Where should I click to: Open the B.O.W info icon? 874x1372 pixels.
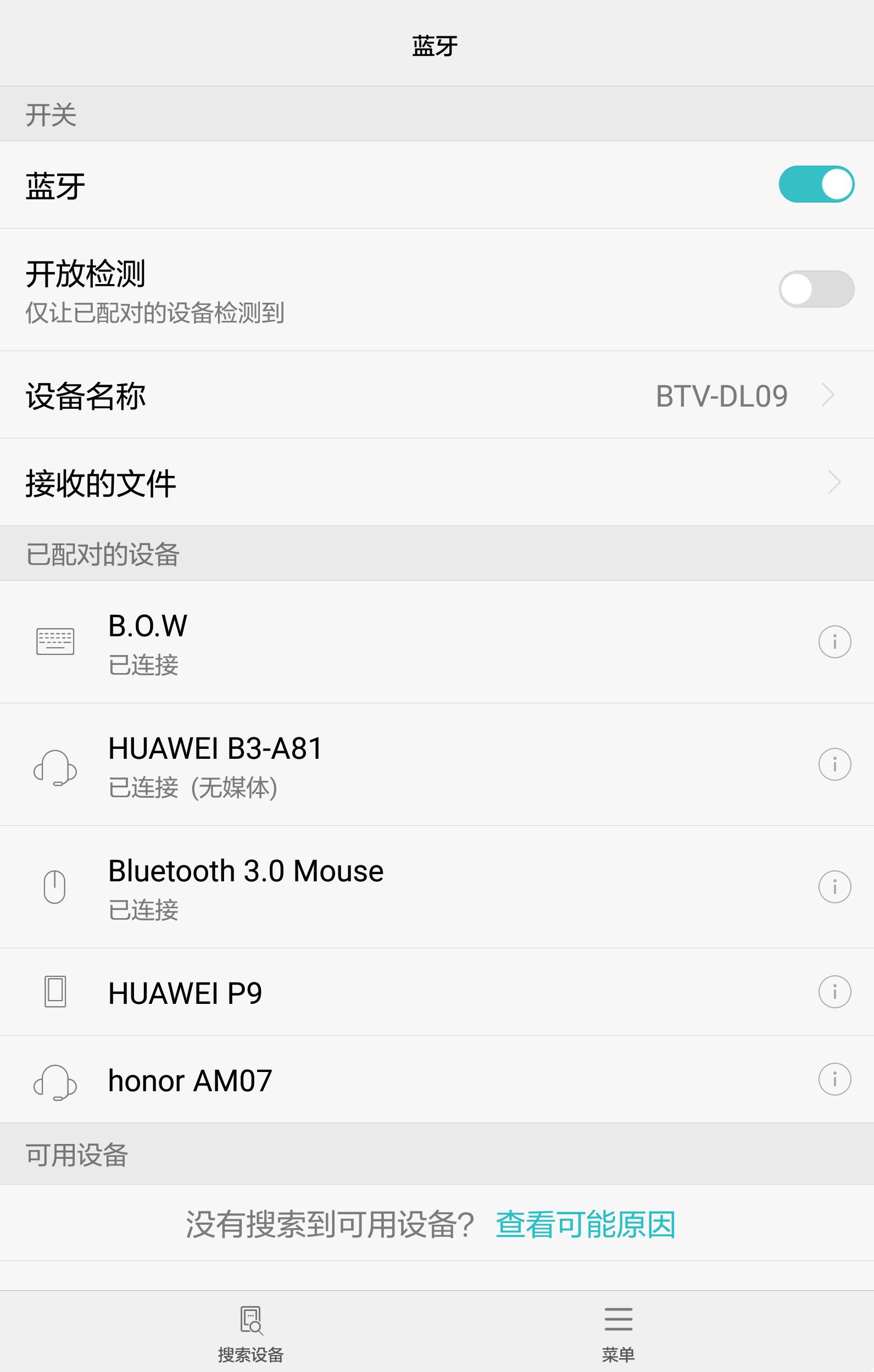[x=834, y=643]
